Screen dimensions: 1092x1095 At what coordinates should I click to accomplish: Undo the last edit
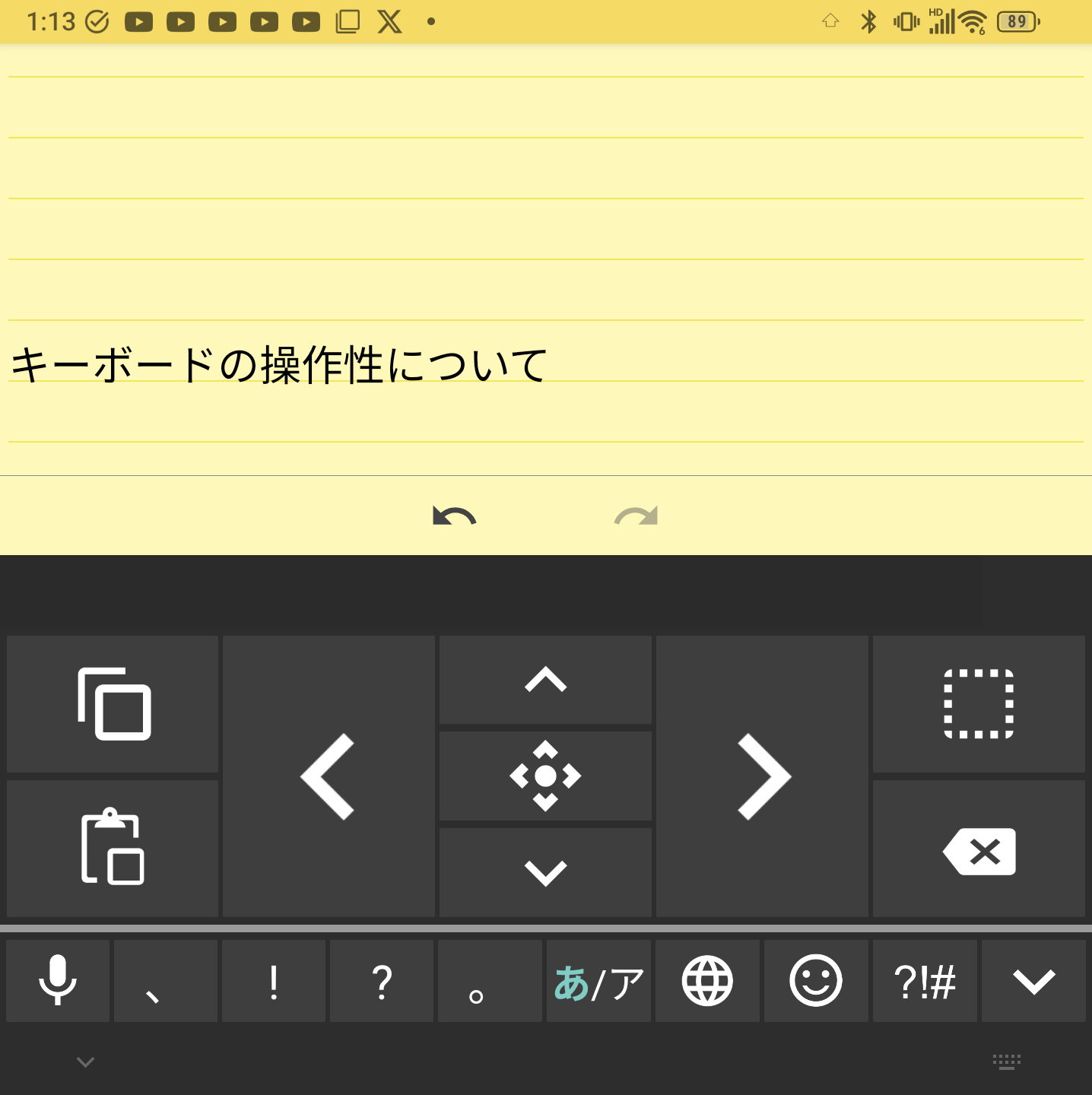454,516
